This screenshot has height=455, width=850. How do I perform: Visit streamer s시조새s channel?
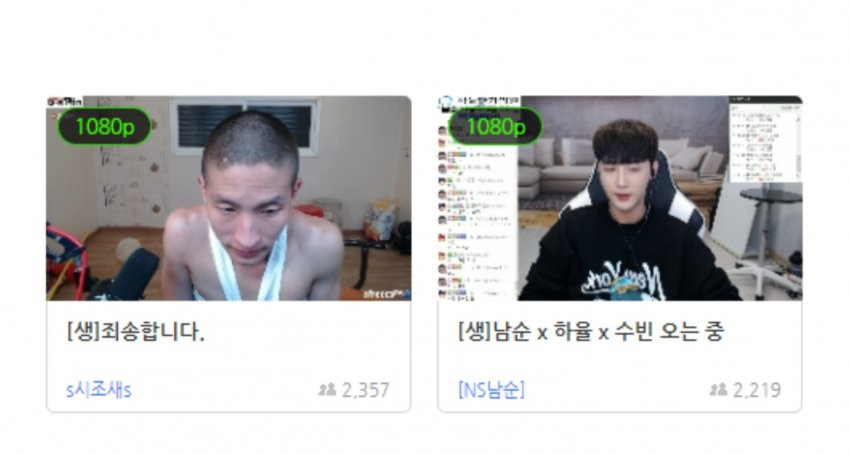pos(98,390)
